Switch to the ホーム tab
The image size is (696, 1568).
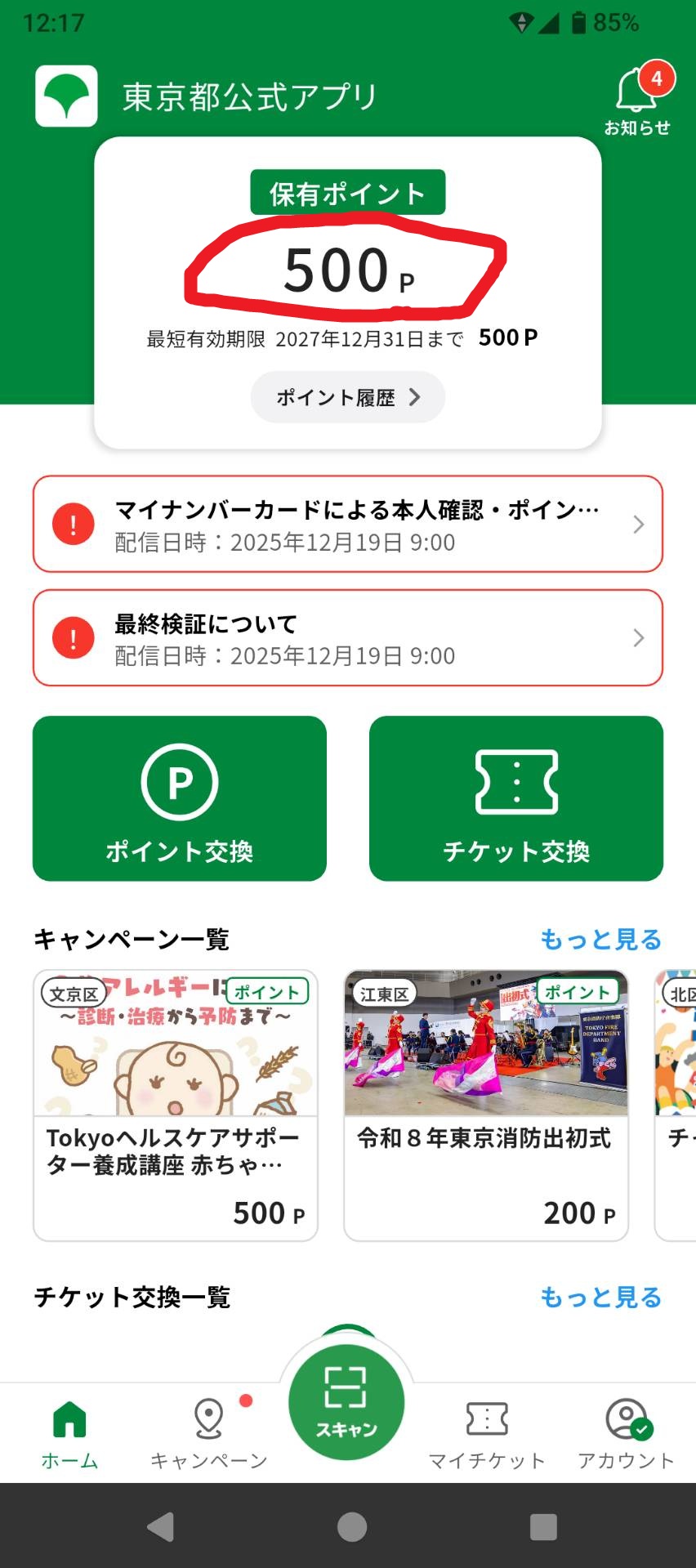coord(69,1434)
